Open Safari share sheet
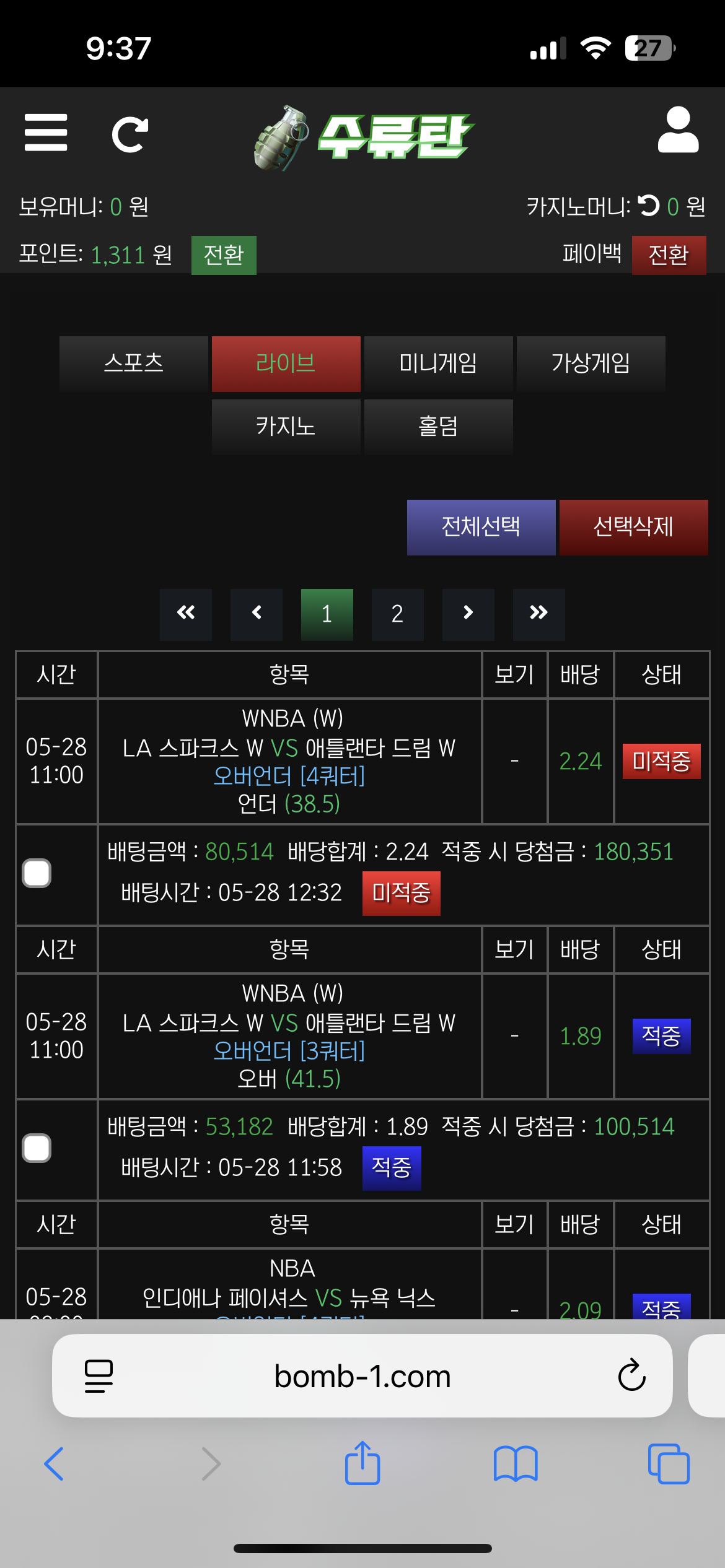725x1568 pixels. click(x=362, y=1464)
